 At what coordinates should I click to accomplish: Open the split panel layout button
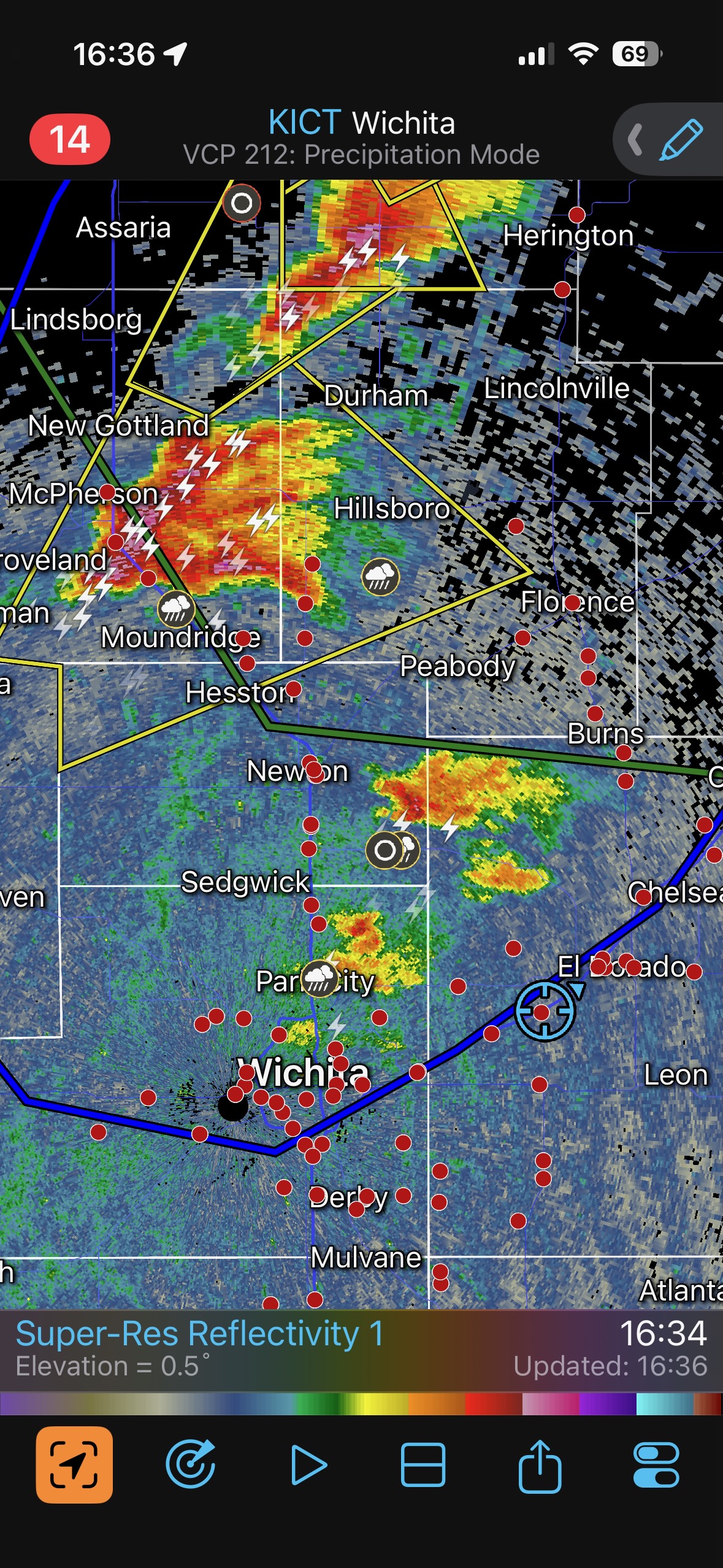coord(423,1465)
